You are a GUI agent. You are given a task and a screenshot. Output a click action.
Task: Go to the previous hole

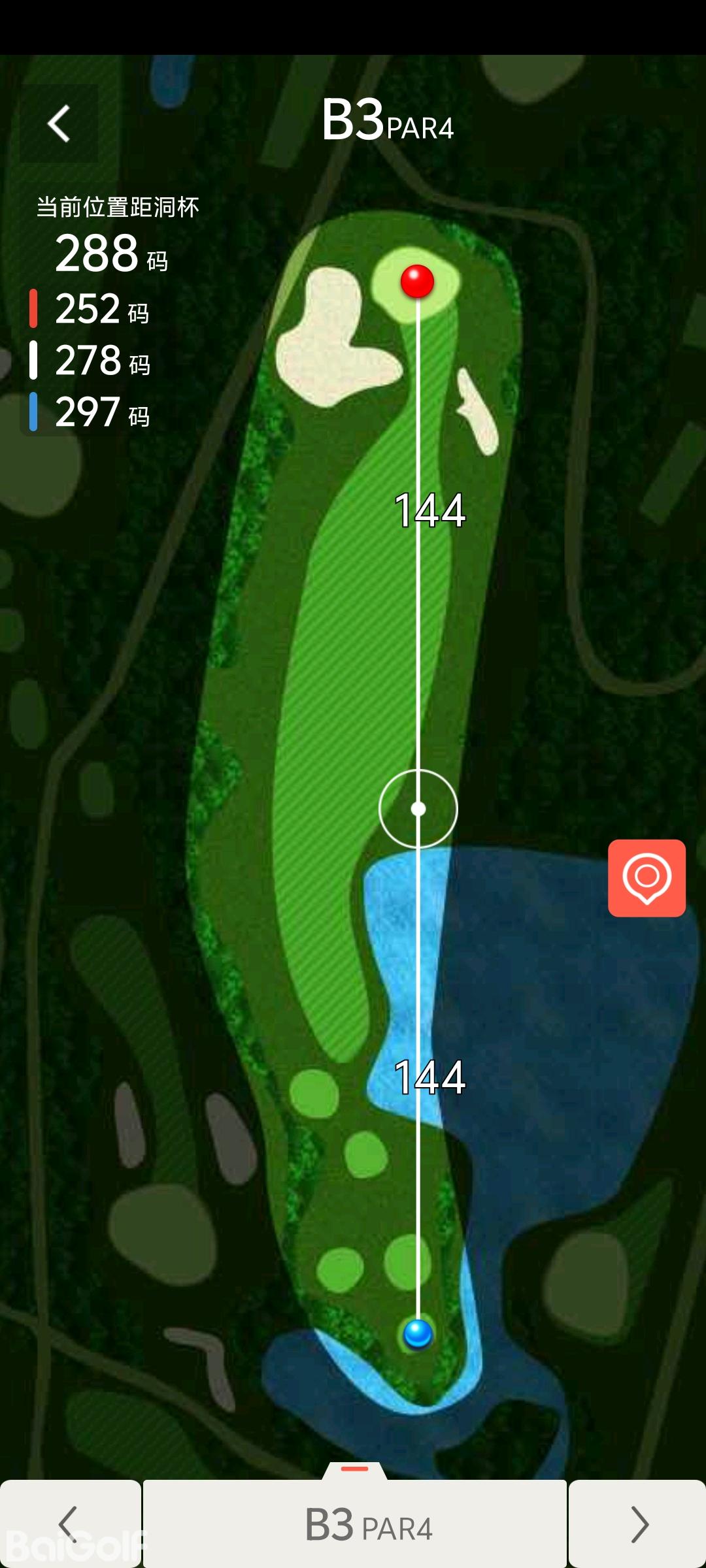pos(69,1524)
